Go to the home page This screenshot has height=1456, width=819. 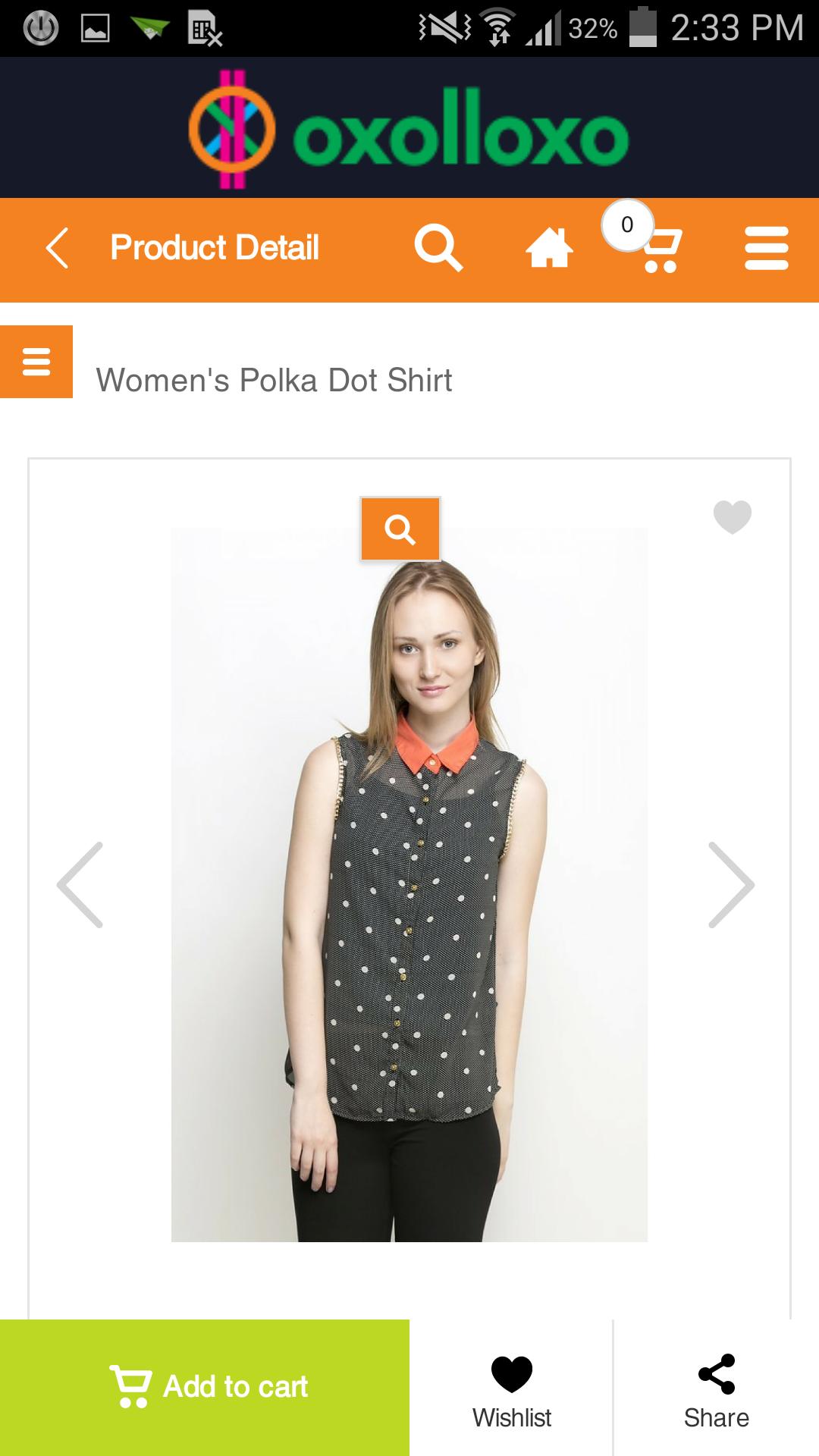550,248
